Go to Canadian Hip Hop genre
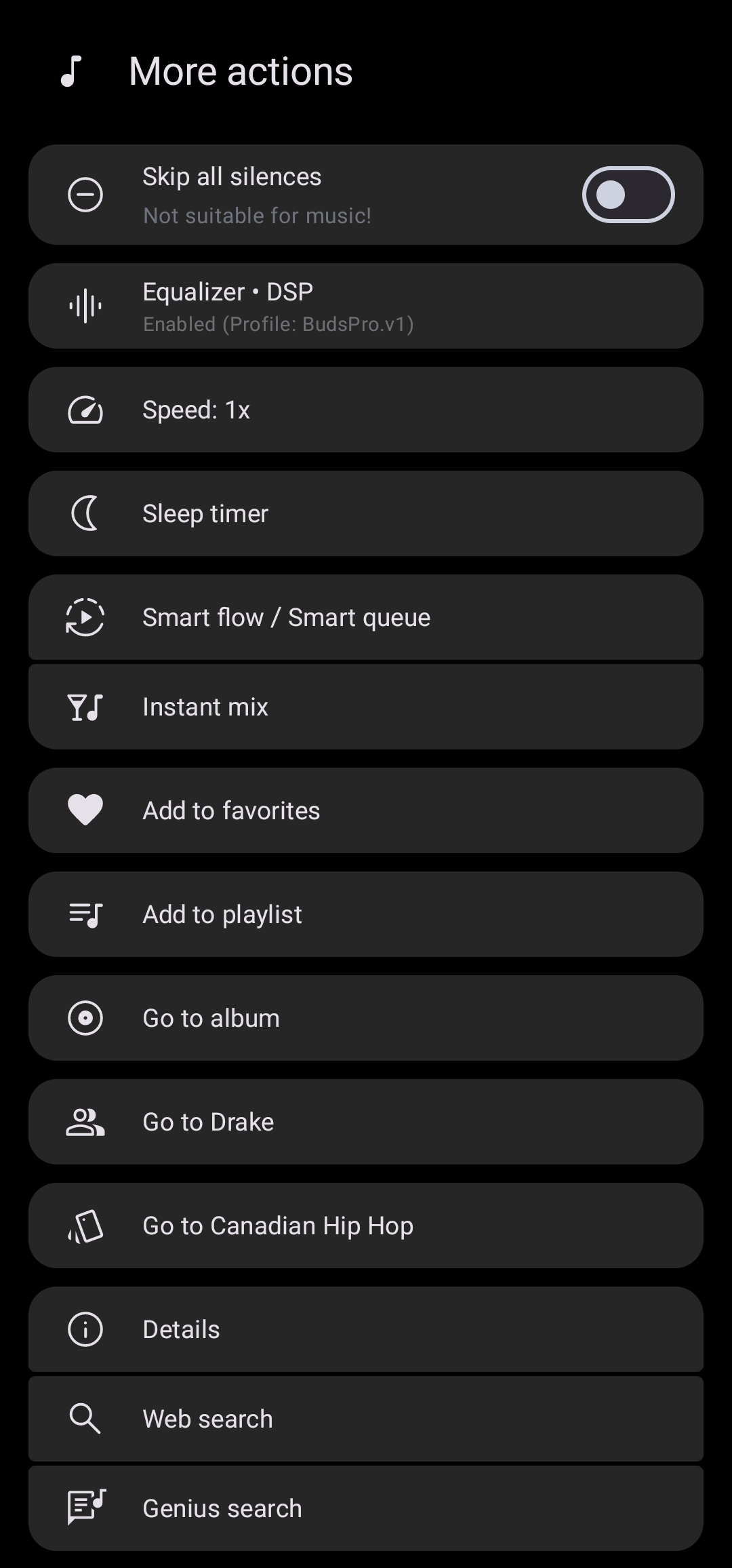 tap(366, 1226)
